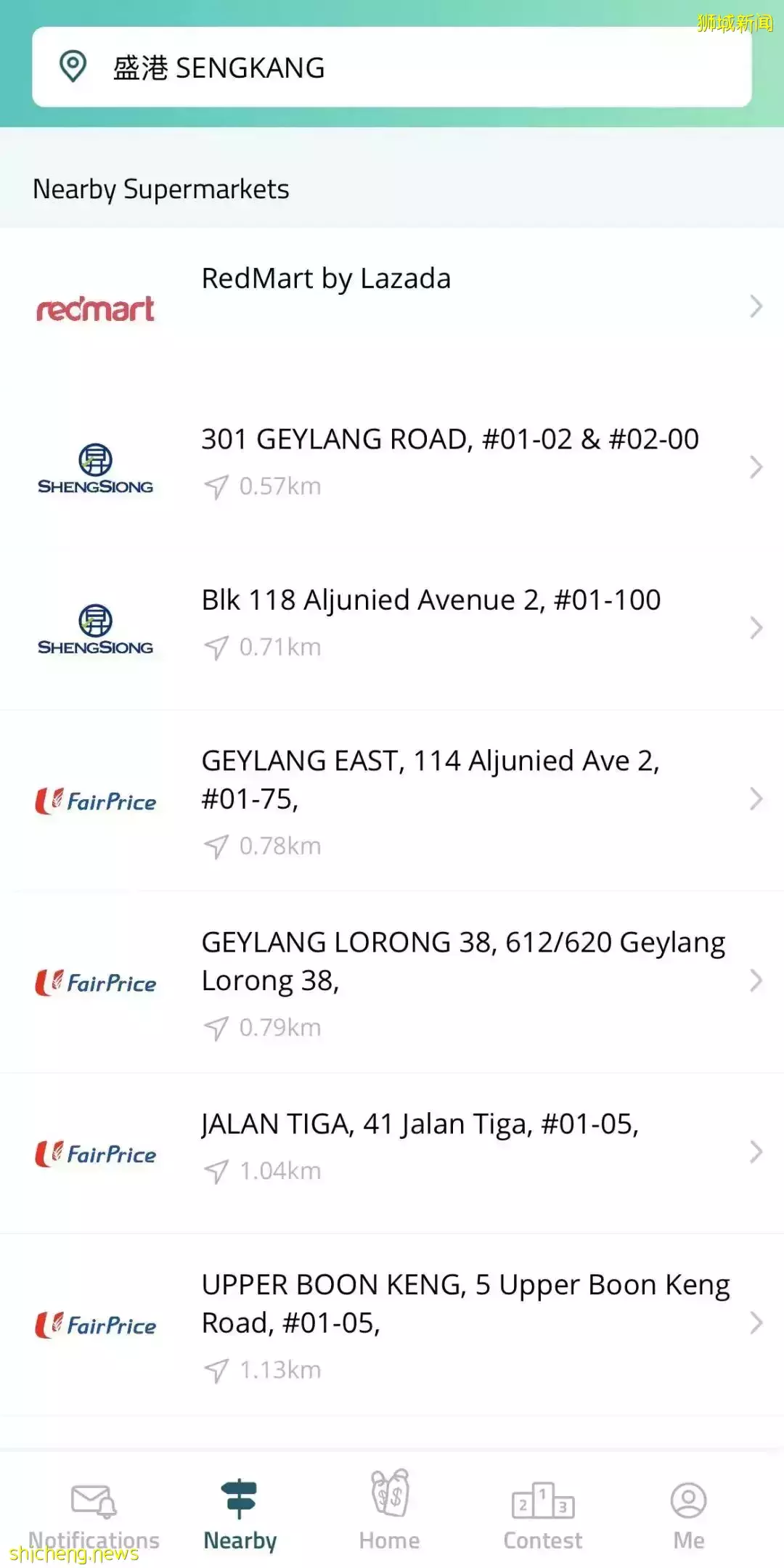784x1568 pixels.
Task: Choose FairPrice Geylang Lorong 38
Action: pyautogui.click(x=392, y=981)
